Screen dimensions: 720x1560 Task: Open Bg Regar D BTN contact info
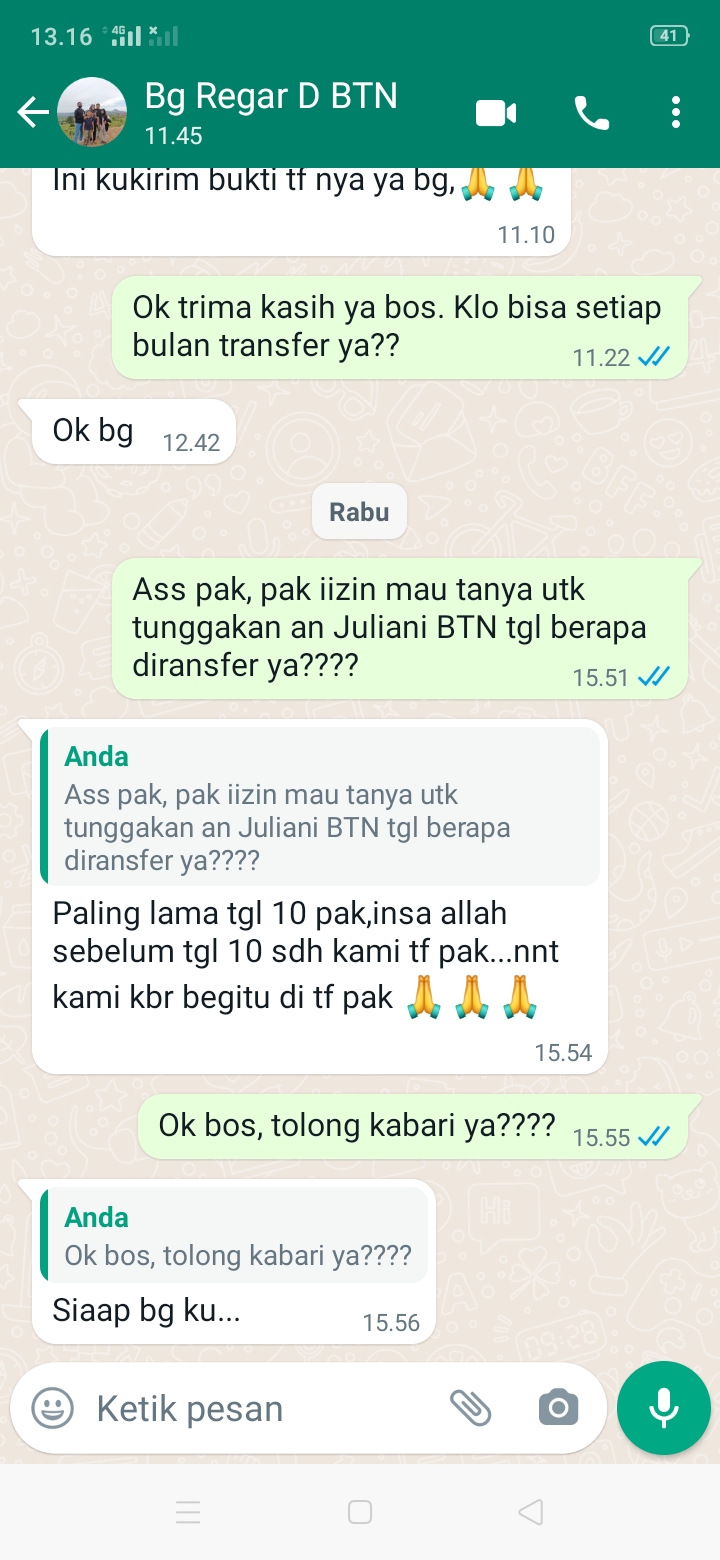(270, 113)
